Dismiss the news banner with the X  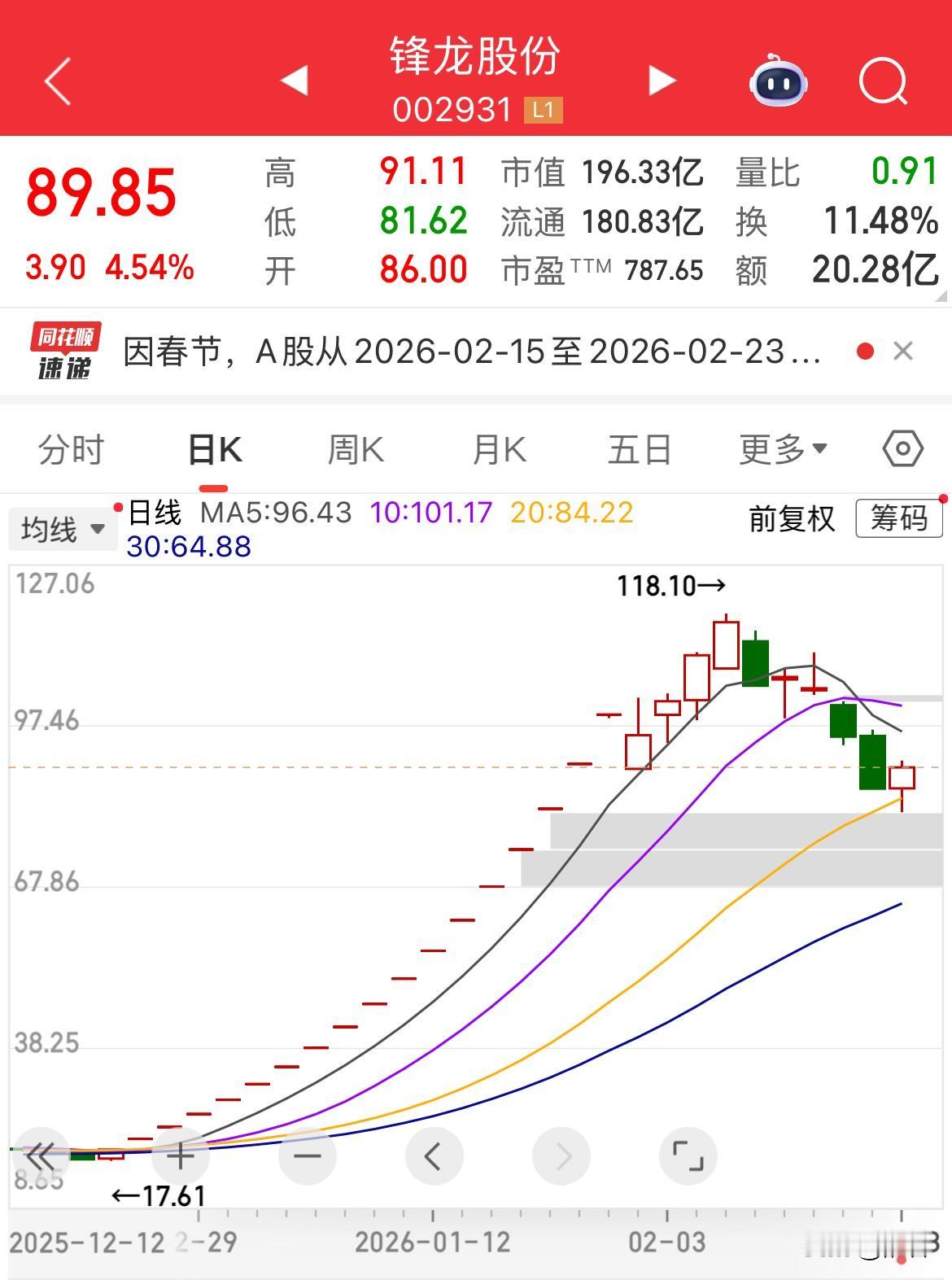coord(904,352)
